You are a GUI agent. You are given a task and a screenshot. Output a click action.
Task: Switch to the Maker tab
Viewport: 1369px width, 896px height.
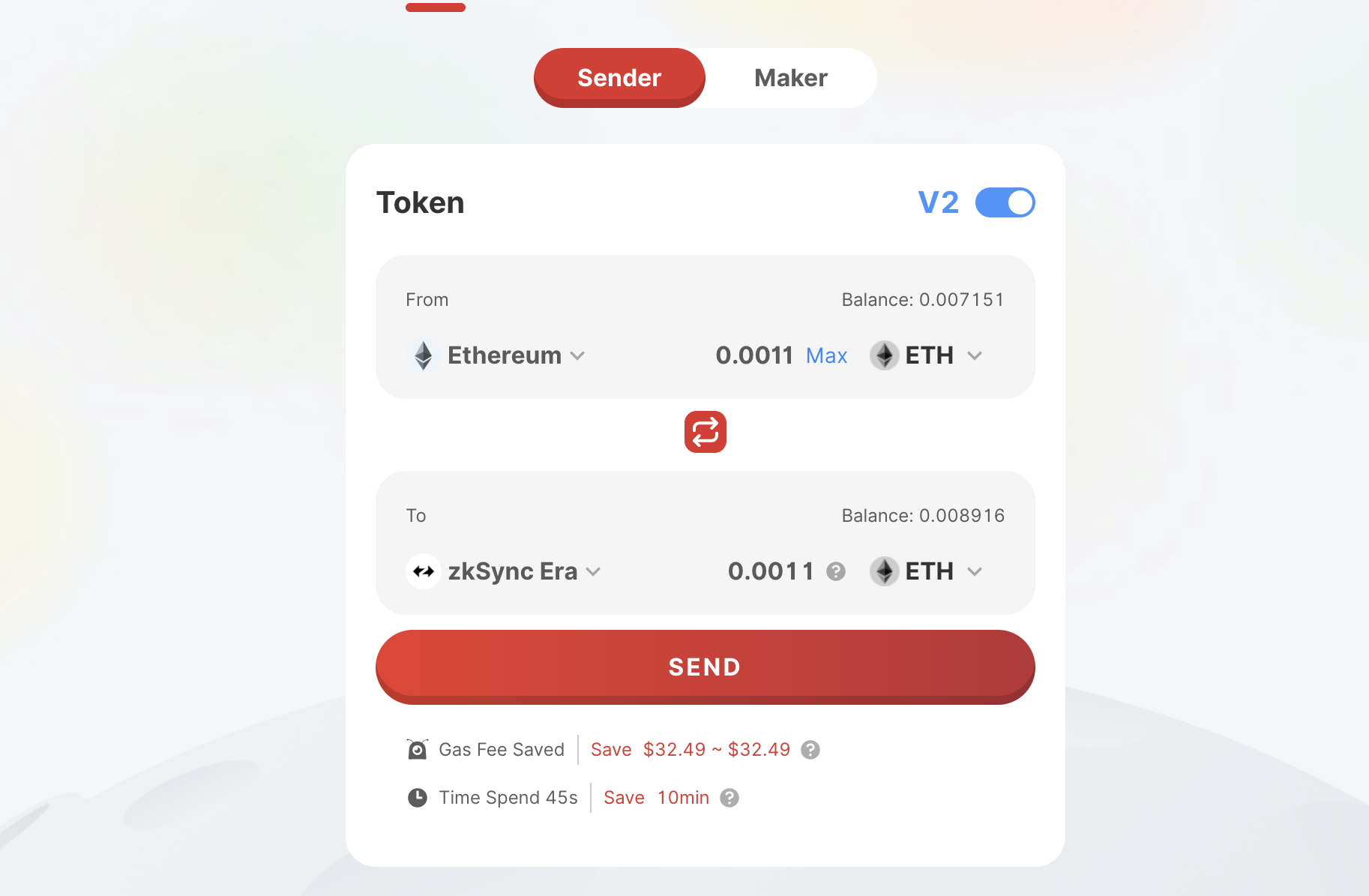[790, 78]
